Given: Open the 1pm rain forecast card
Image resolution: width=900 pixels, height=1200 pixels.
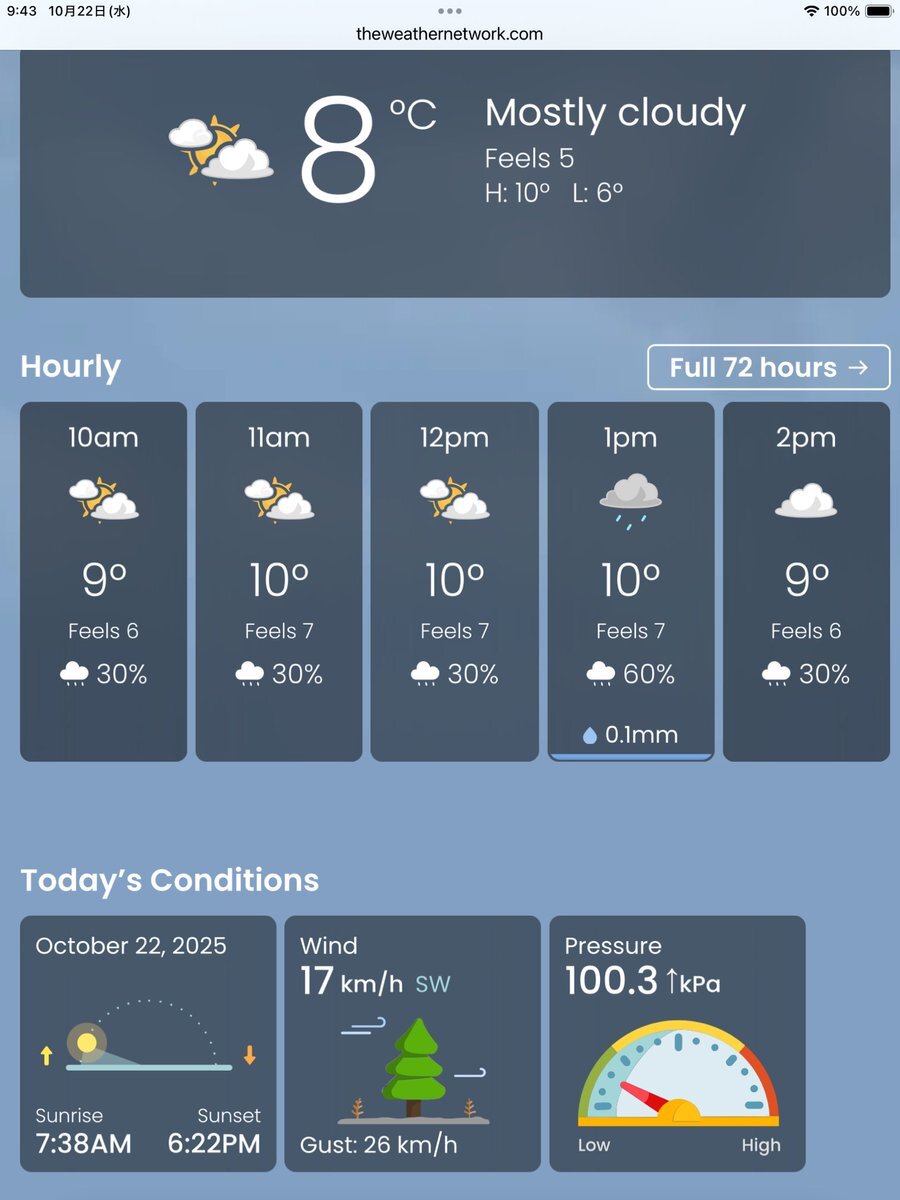Looking at the screenshot, I should [631, 582].
